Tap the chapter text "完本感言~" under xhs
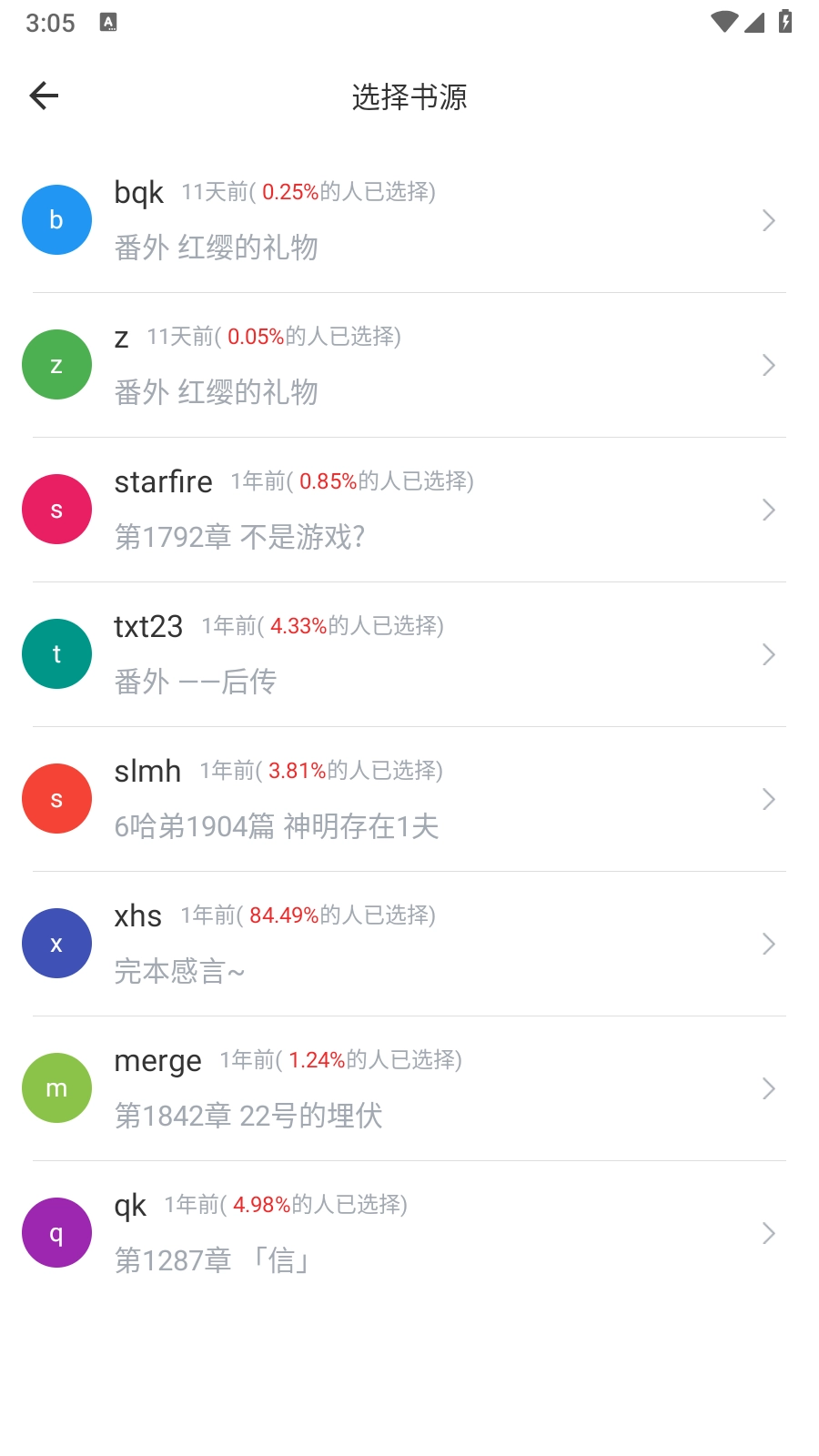The height and width of the screenshot is (1456, 819). tap(179, 972)
